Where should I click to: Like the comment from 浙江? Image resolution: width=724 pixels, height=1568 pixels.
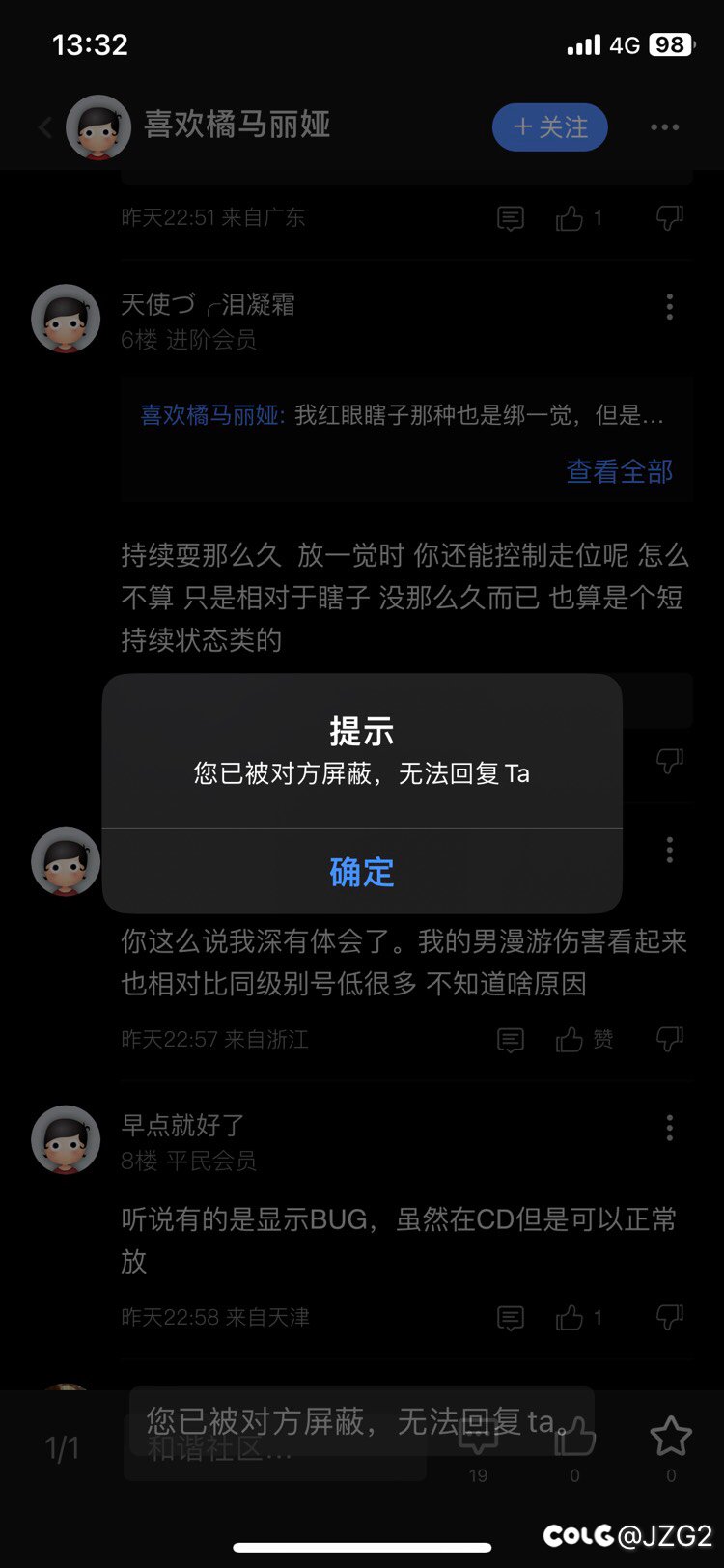(x=571, y=1039)
